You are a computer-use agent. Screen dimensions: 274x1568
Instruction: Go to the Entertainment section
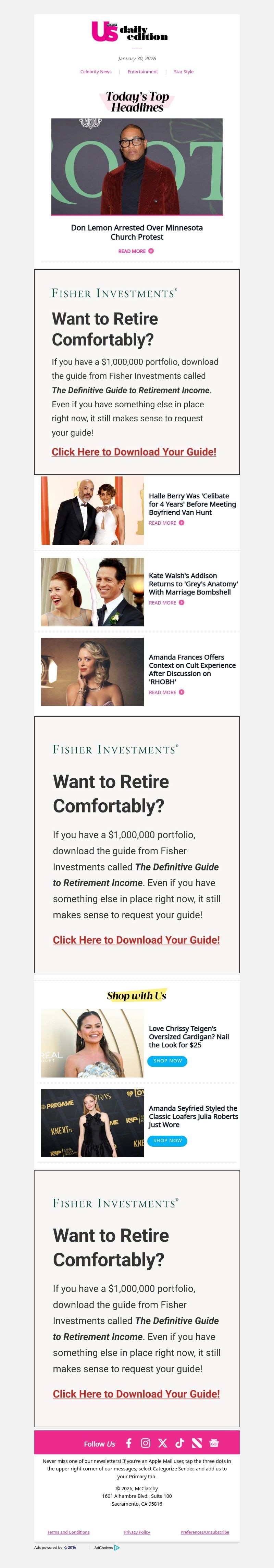tap(142, 72)
